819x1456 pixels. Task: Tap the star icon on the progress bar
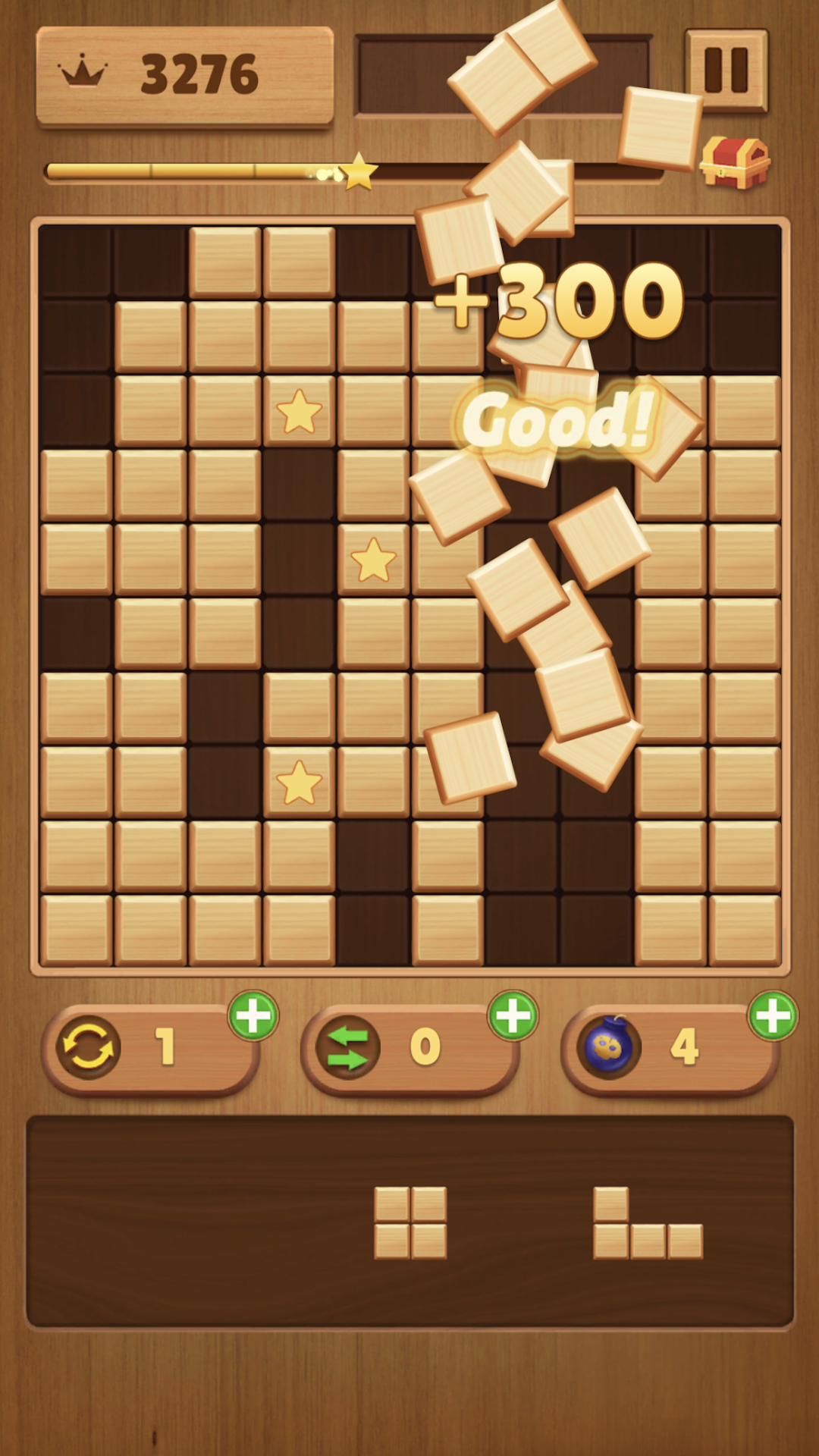pyautogui.click(x=359, y=173)
